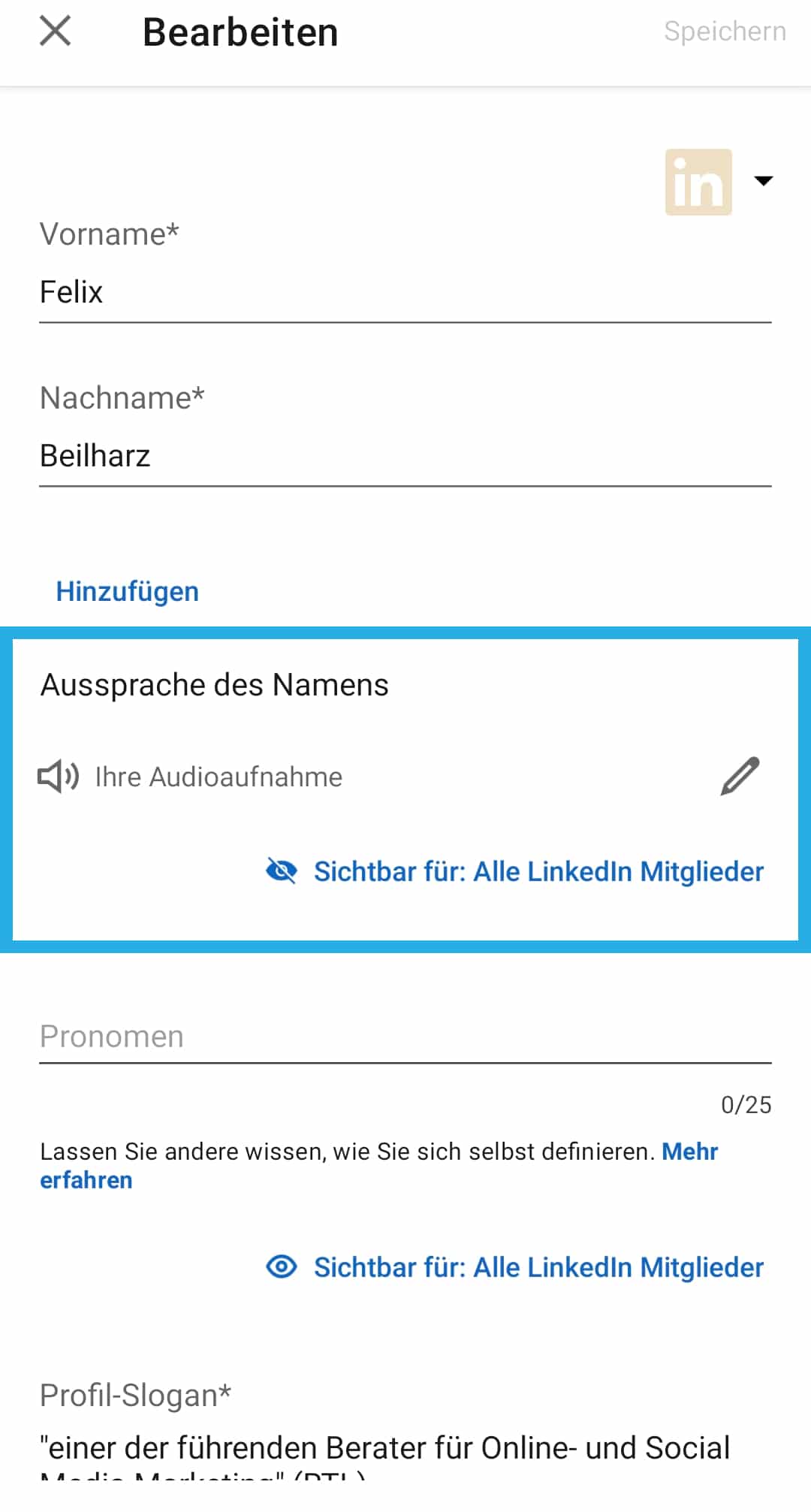This screenshot has height=1512, width=811.
Task: Change visibility setting under Pronomen
Action: (515, 1267)
